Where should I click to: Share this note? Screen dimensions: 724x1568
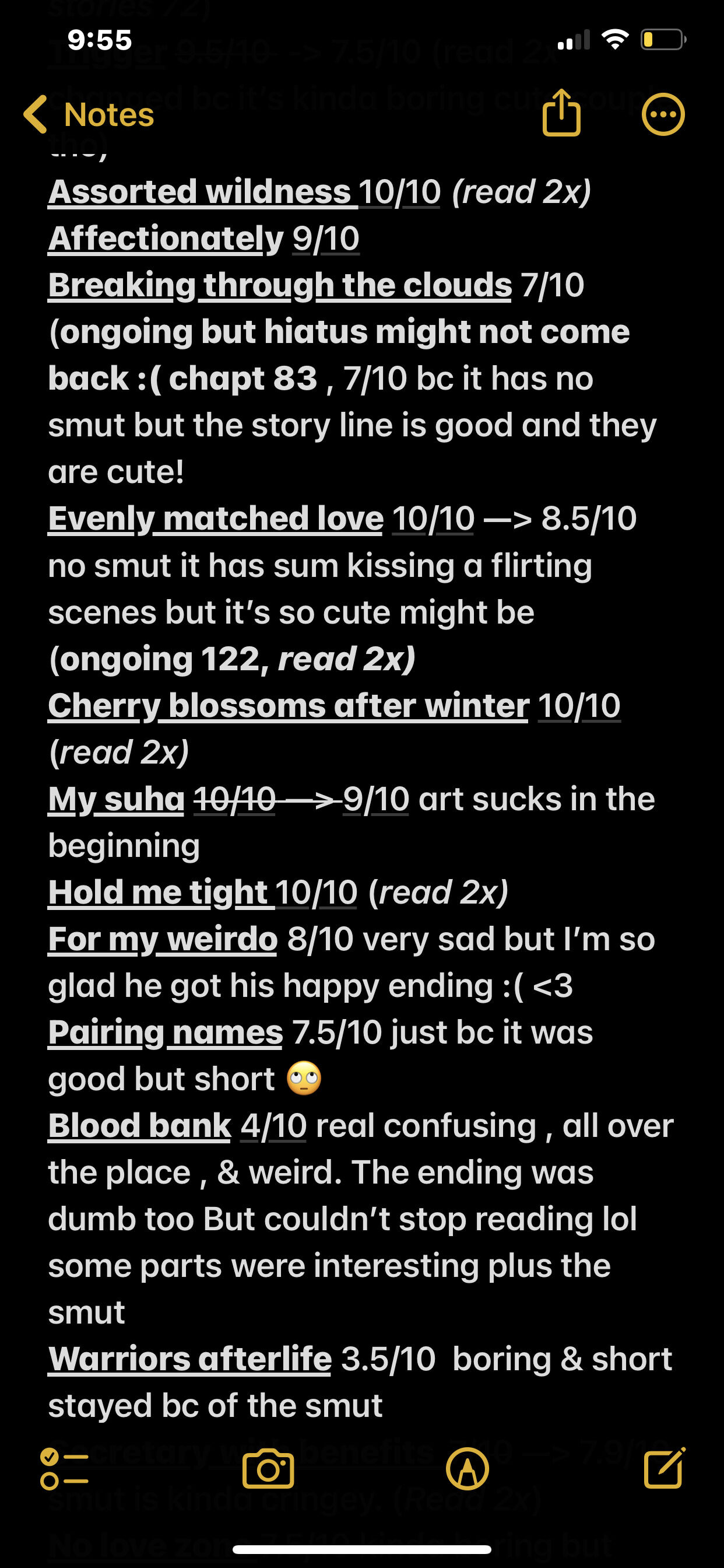[x=561, y=113]
